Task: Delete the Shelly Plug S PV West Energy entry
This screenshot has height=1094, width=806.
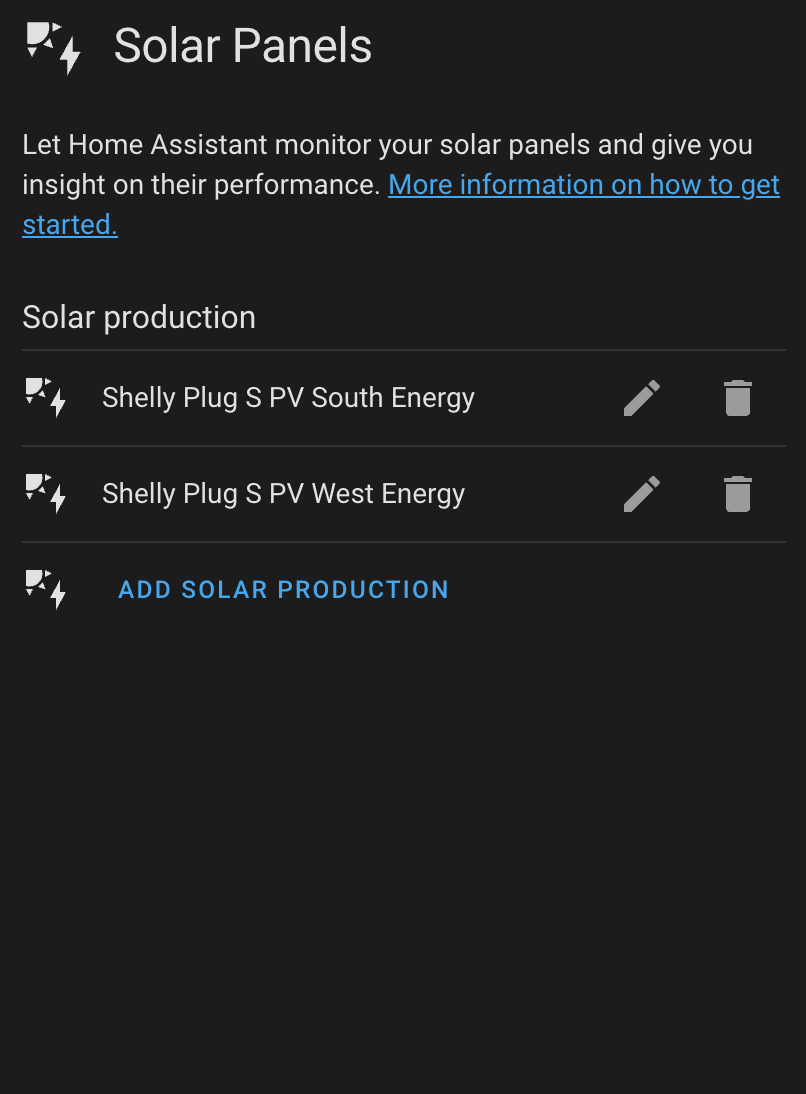Action: pyautogui.click(x=738, y=493)
